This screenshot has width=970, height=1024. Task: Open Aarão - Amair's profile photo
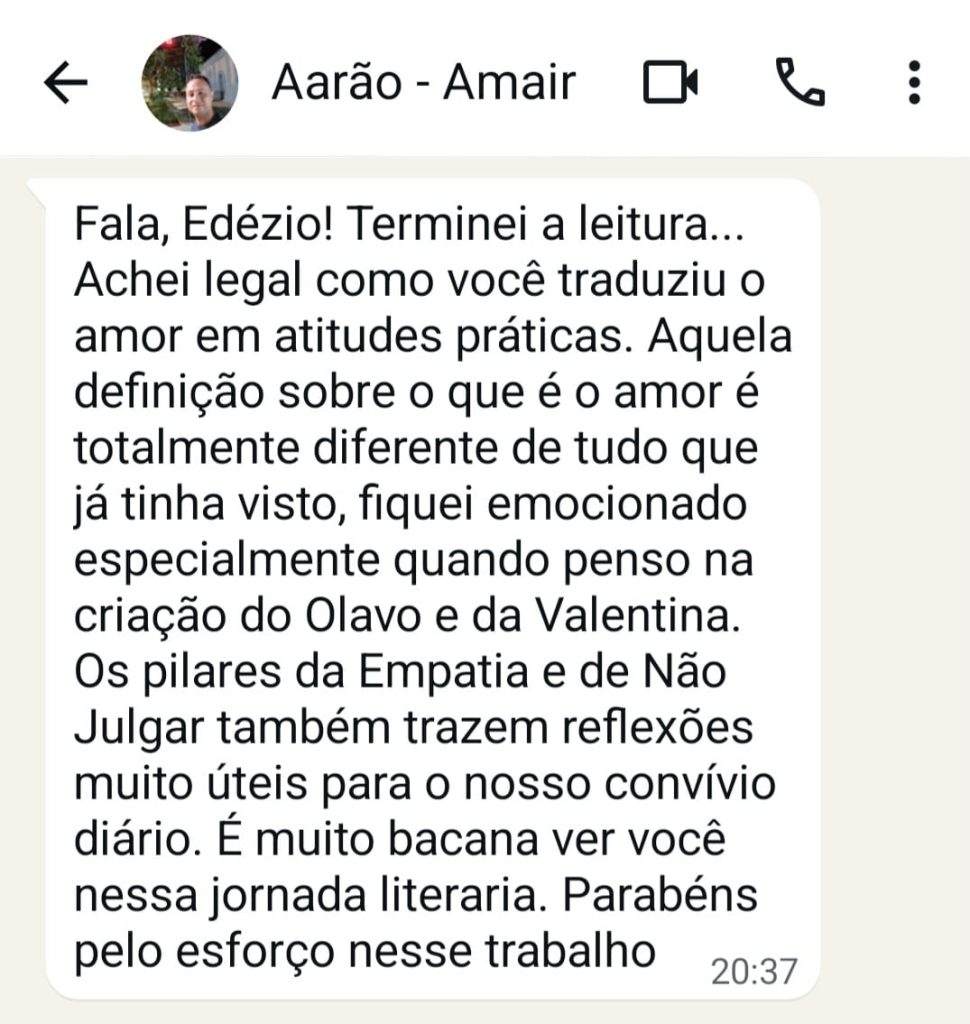(x=190, y=84)
